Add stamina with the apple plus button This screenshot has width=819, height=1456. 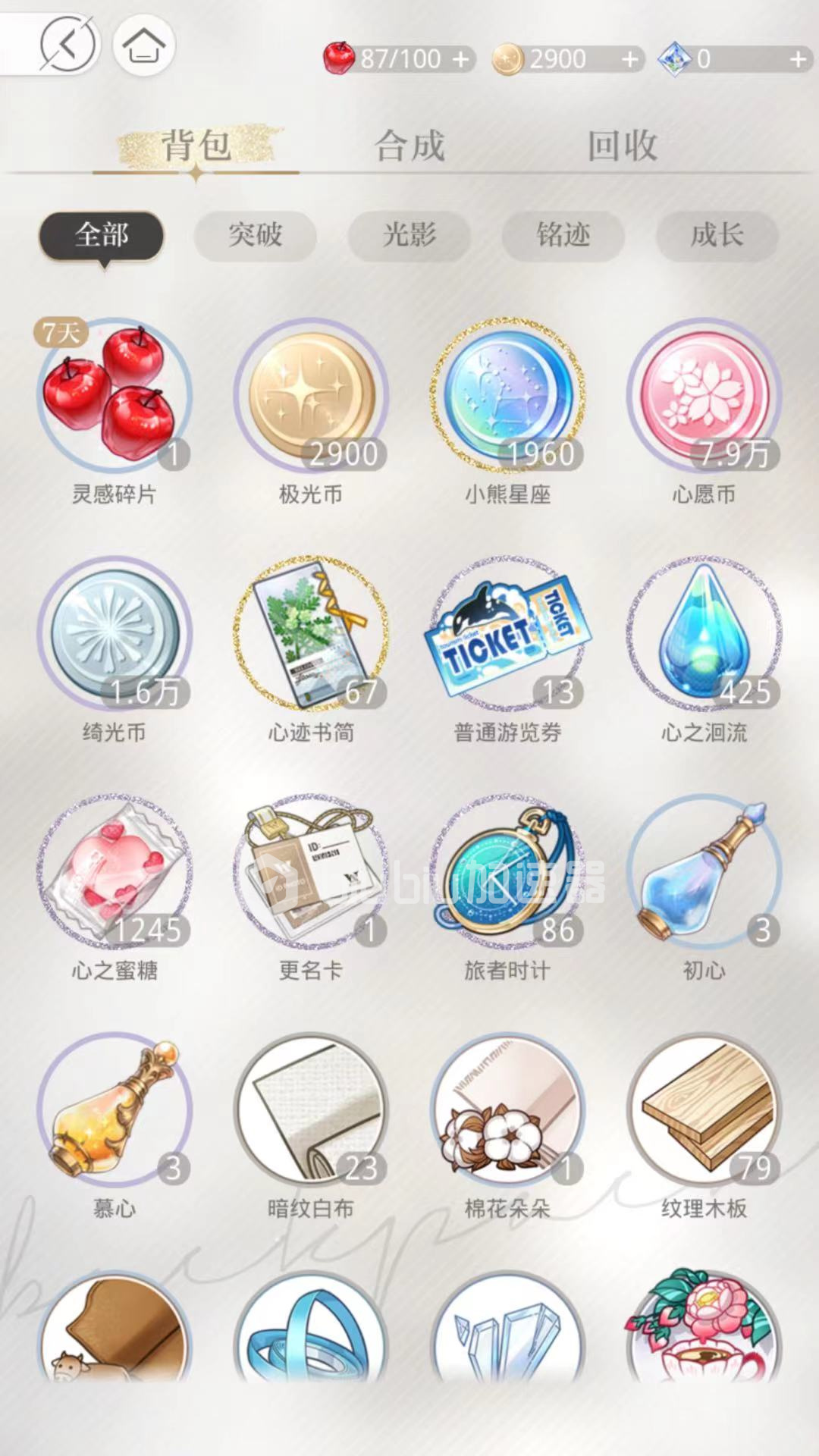(461, 59)
